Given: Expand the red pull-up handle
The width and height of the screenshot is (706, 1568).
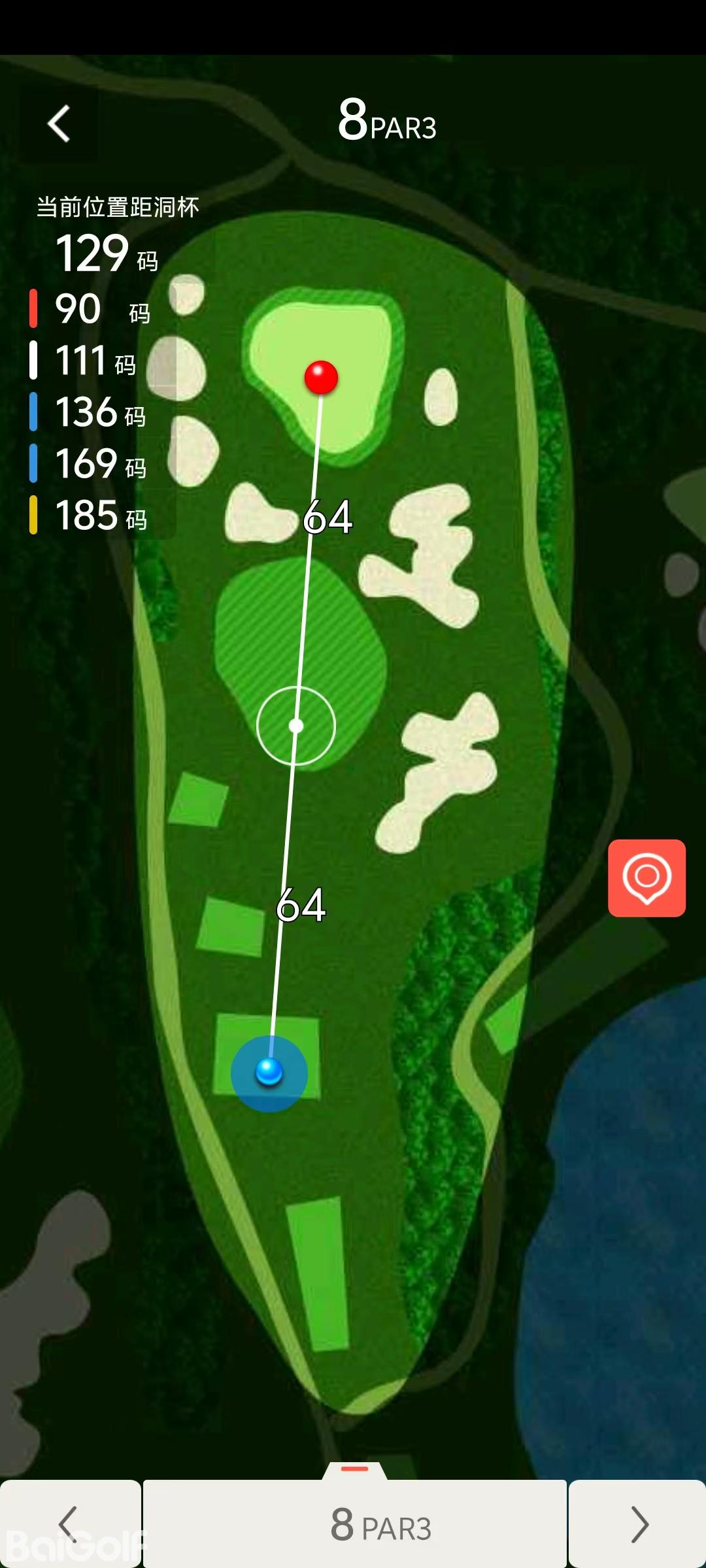Looking at the screenshot, I should 355,1469.
